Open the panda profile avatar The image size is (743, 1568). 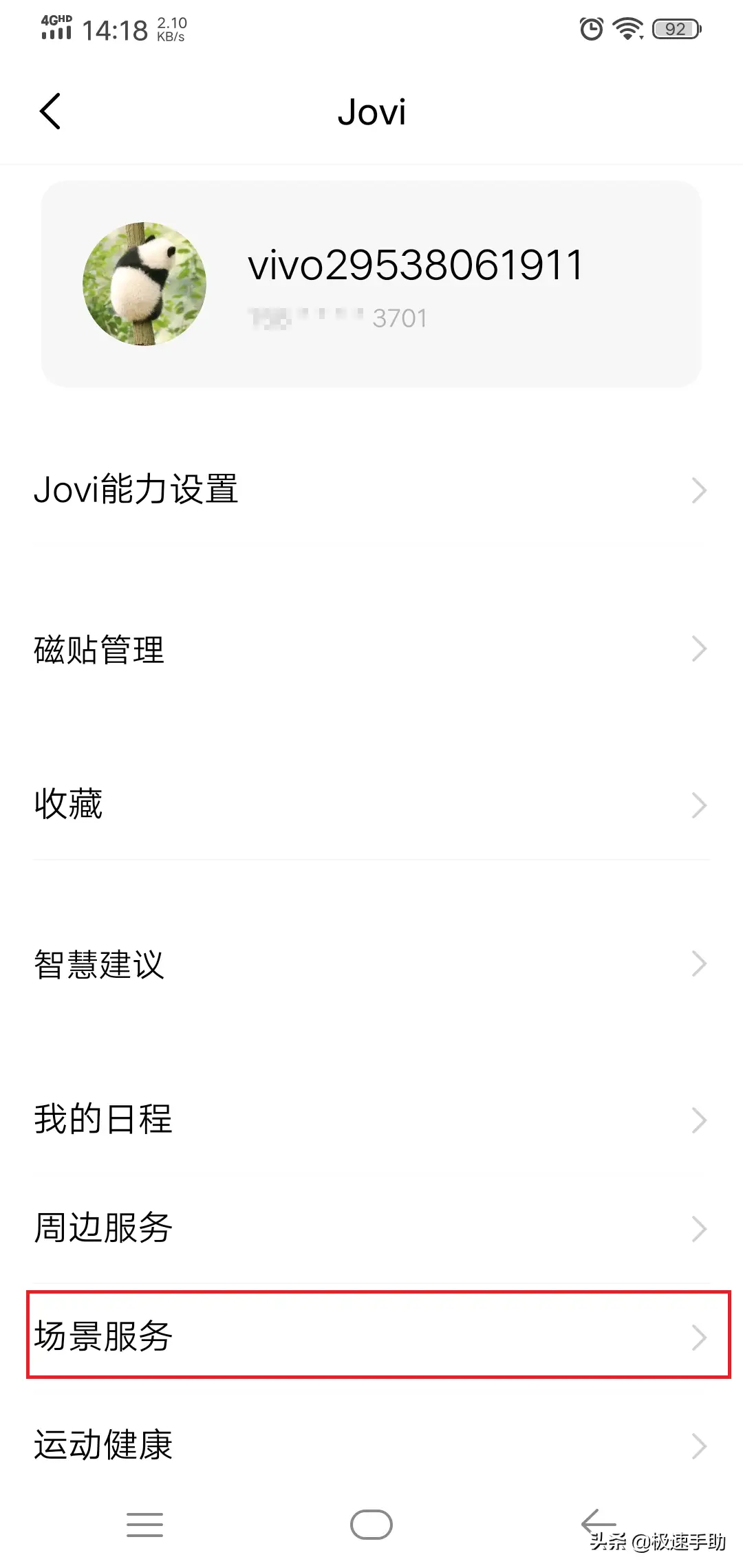[144, 283]
